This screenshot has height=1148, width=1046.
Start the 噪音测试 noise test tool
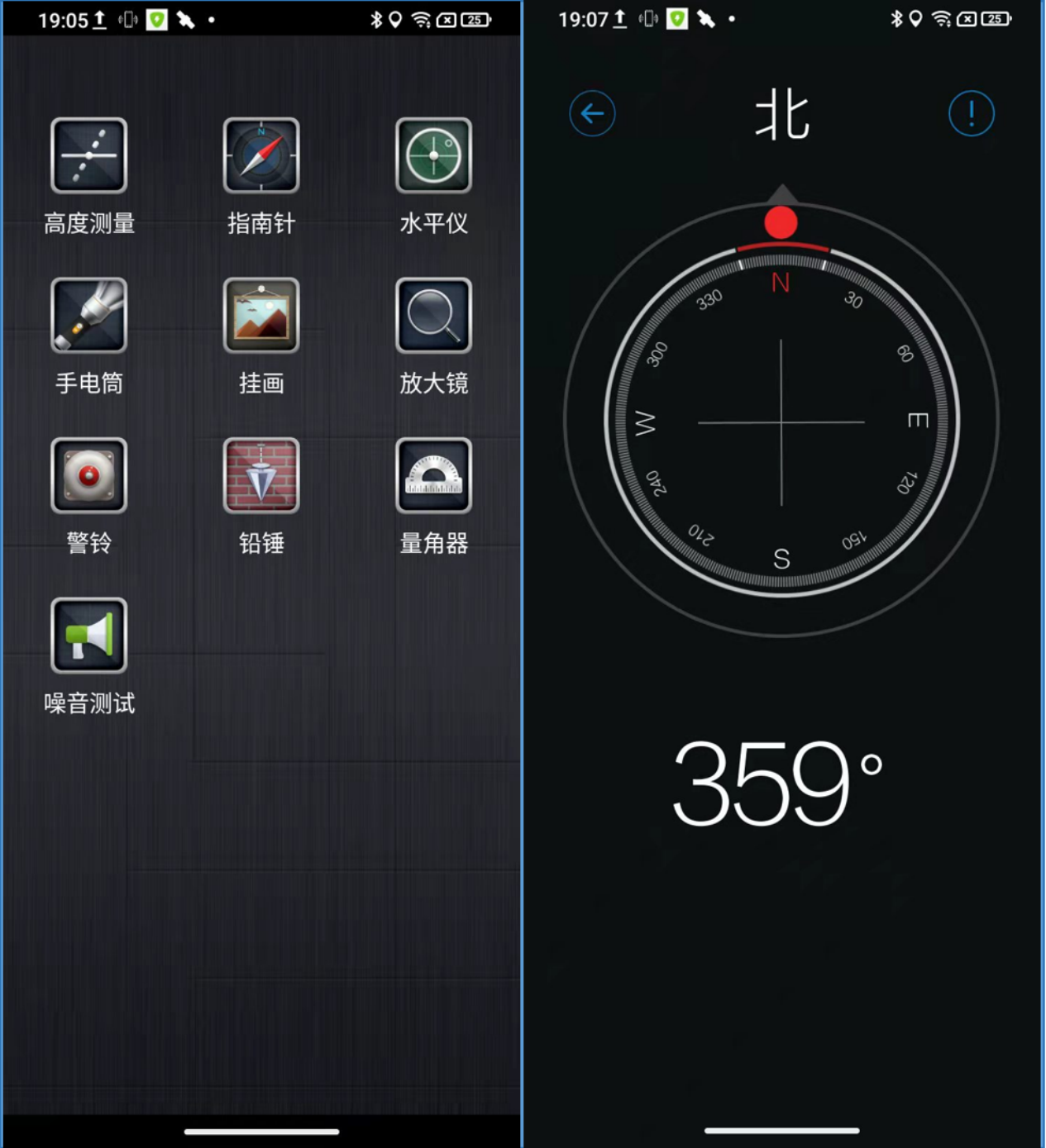tap(88, 636)
